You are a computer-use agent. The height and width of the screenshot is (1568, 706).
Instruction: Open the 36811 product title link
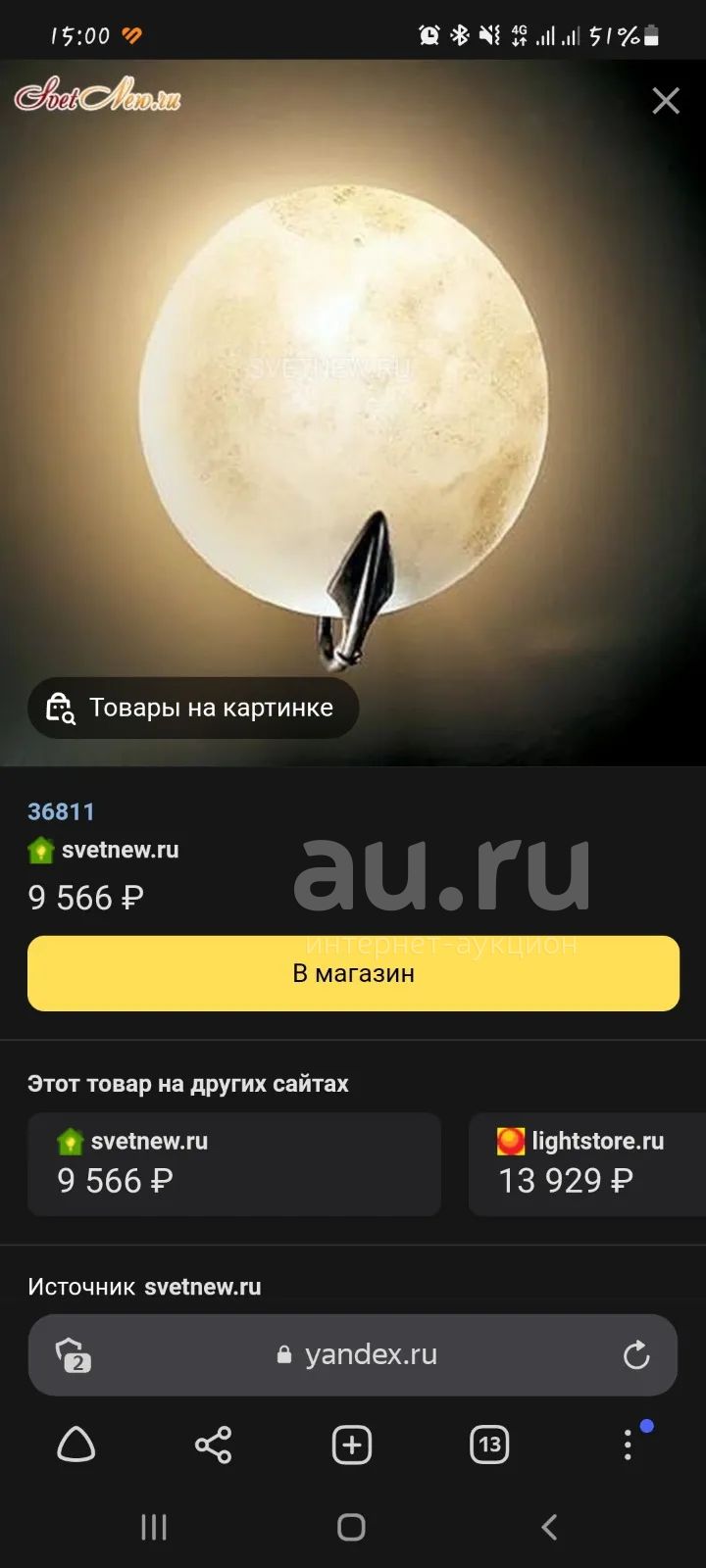(x=61, y=811)
